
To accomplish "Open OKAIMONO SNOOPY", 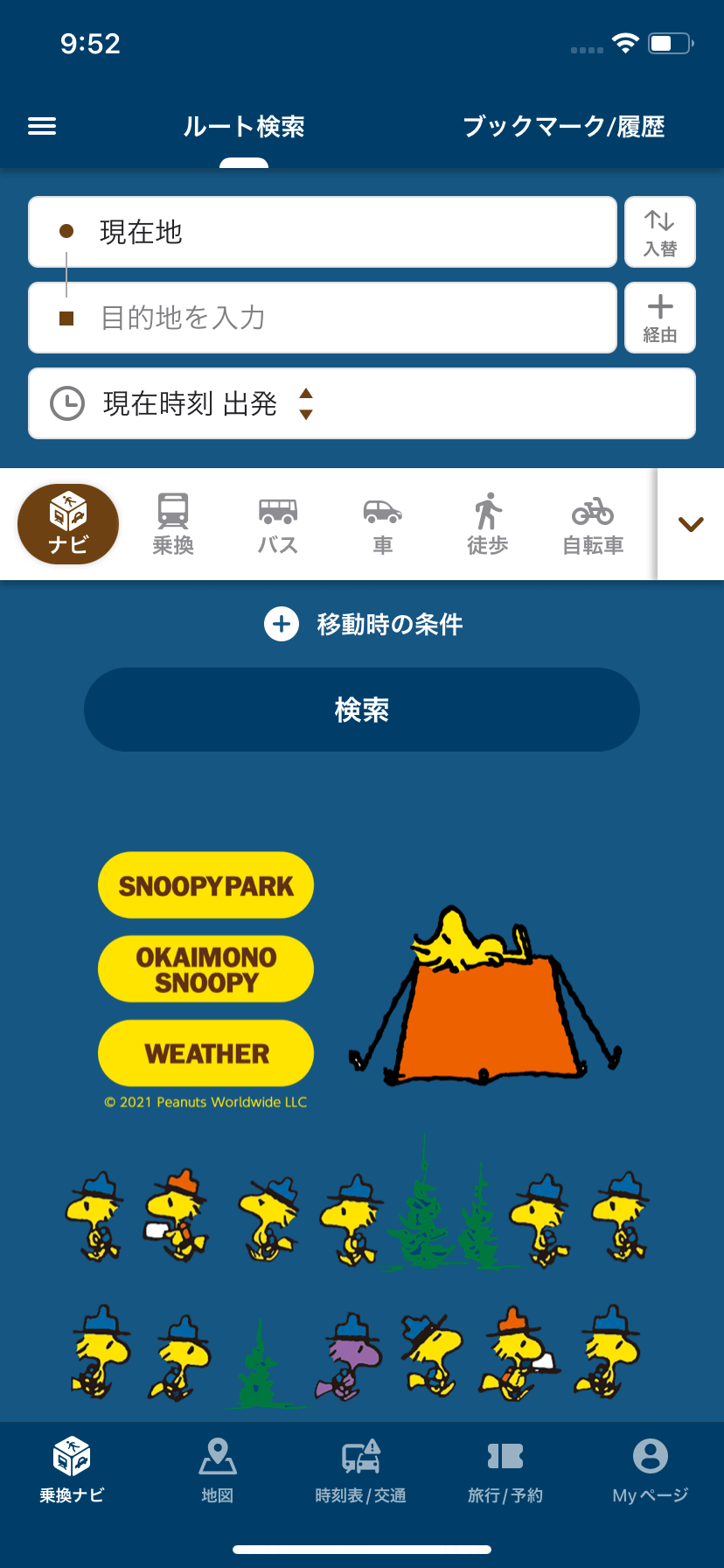I will click(206, 969).
